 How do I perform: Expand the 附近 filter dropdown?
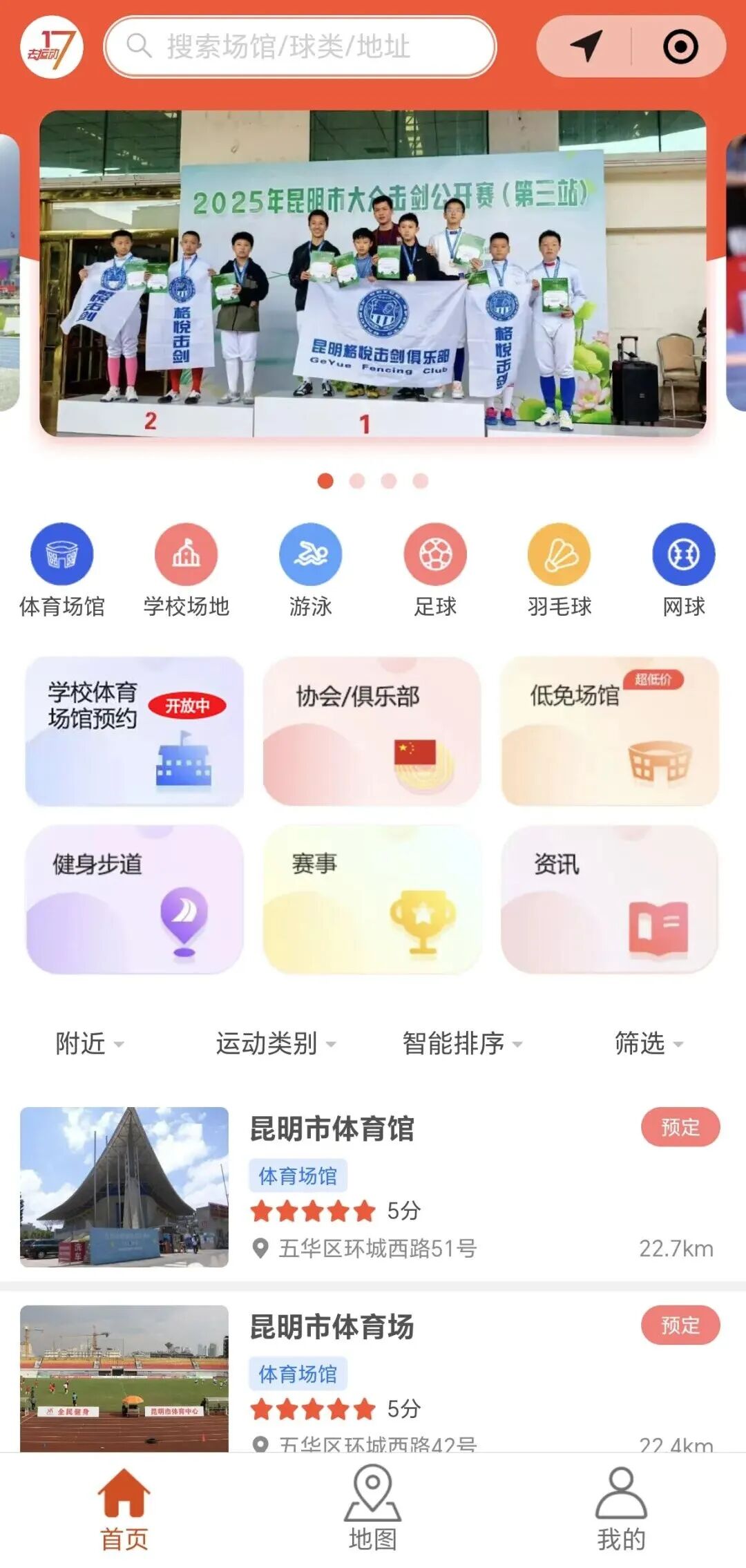90,1043
